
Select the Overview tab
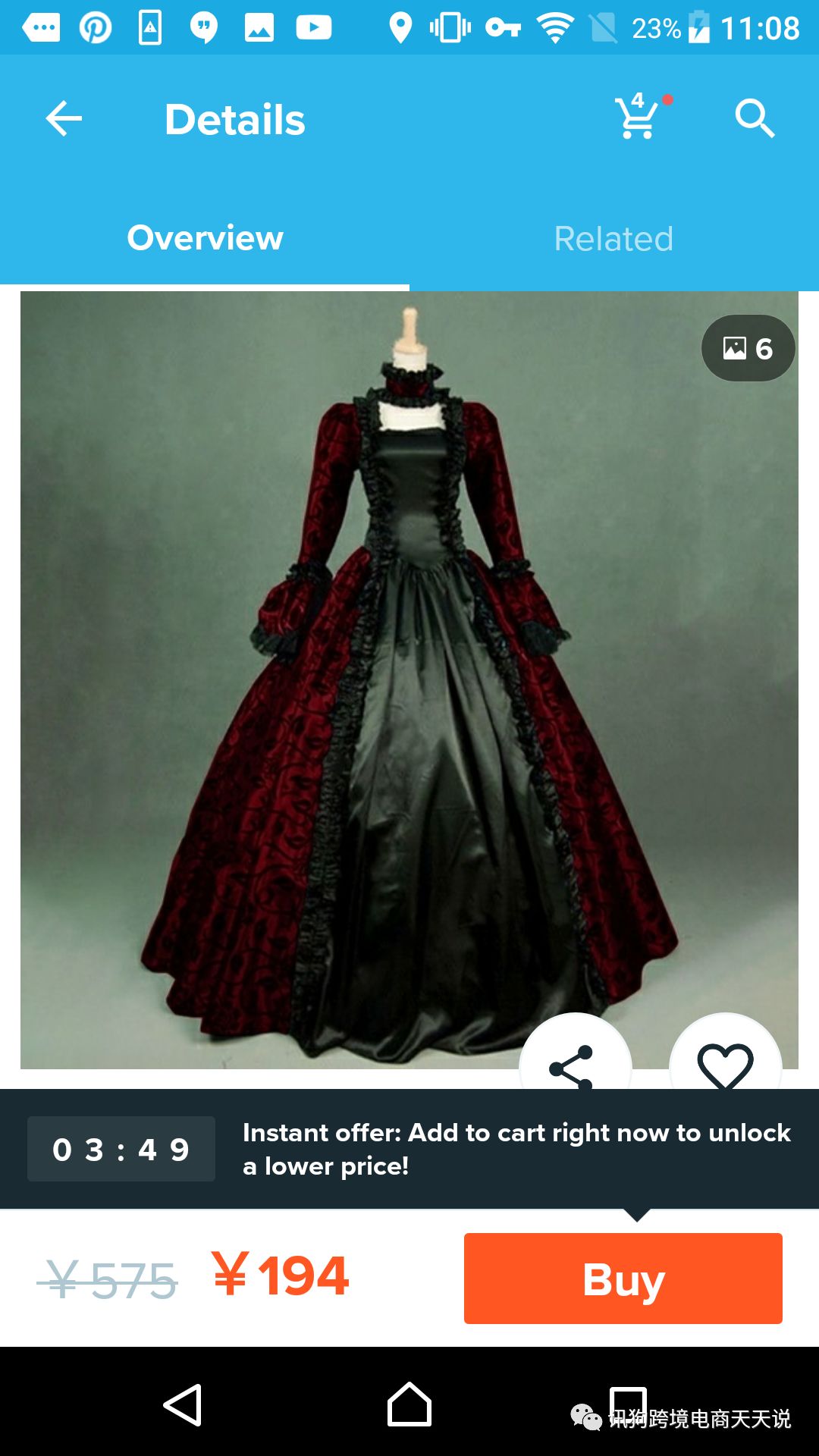[205, 239]
